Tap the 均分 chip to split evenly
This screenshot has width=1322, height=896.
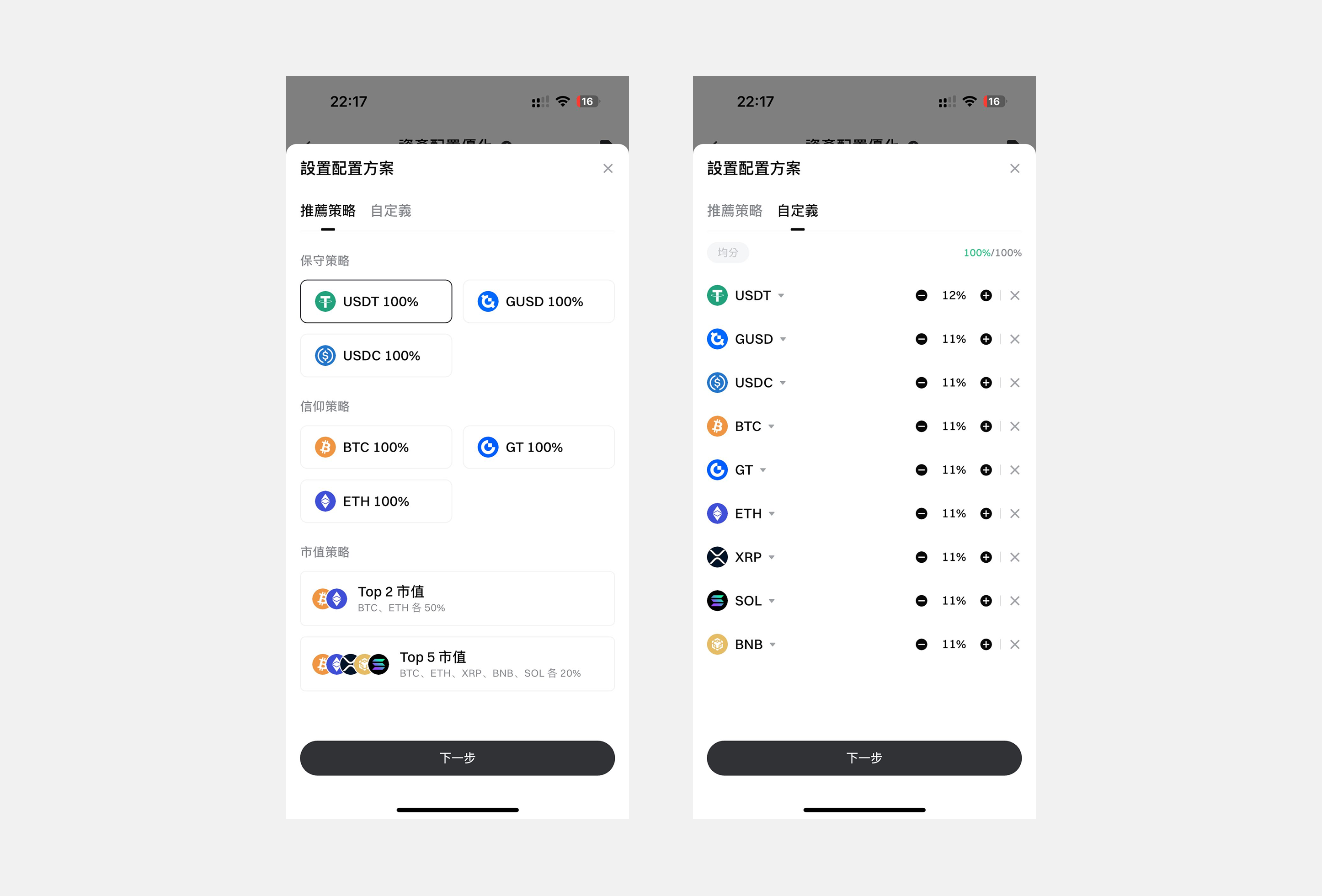point(728,253)
